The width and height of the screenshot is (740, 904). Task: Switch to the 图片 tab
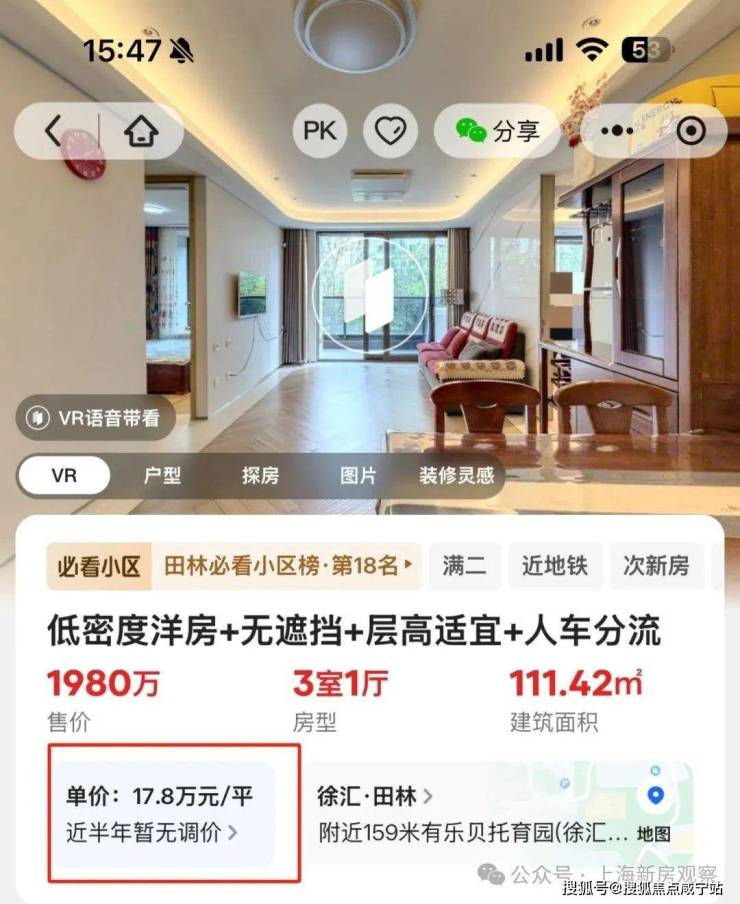[x=358, y=476]
